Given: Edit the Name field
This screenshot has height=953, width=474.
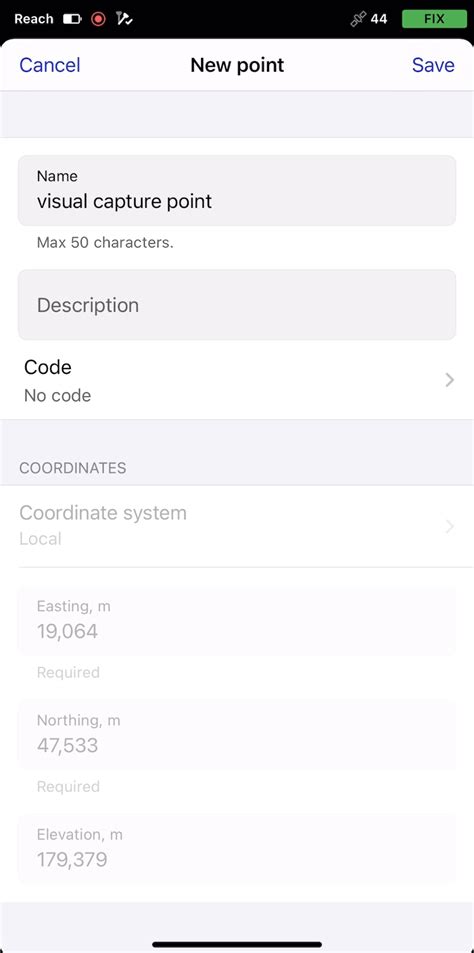Looking at the screenshot, I should tap(237, 191).
